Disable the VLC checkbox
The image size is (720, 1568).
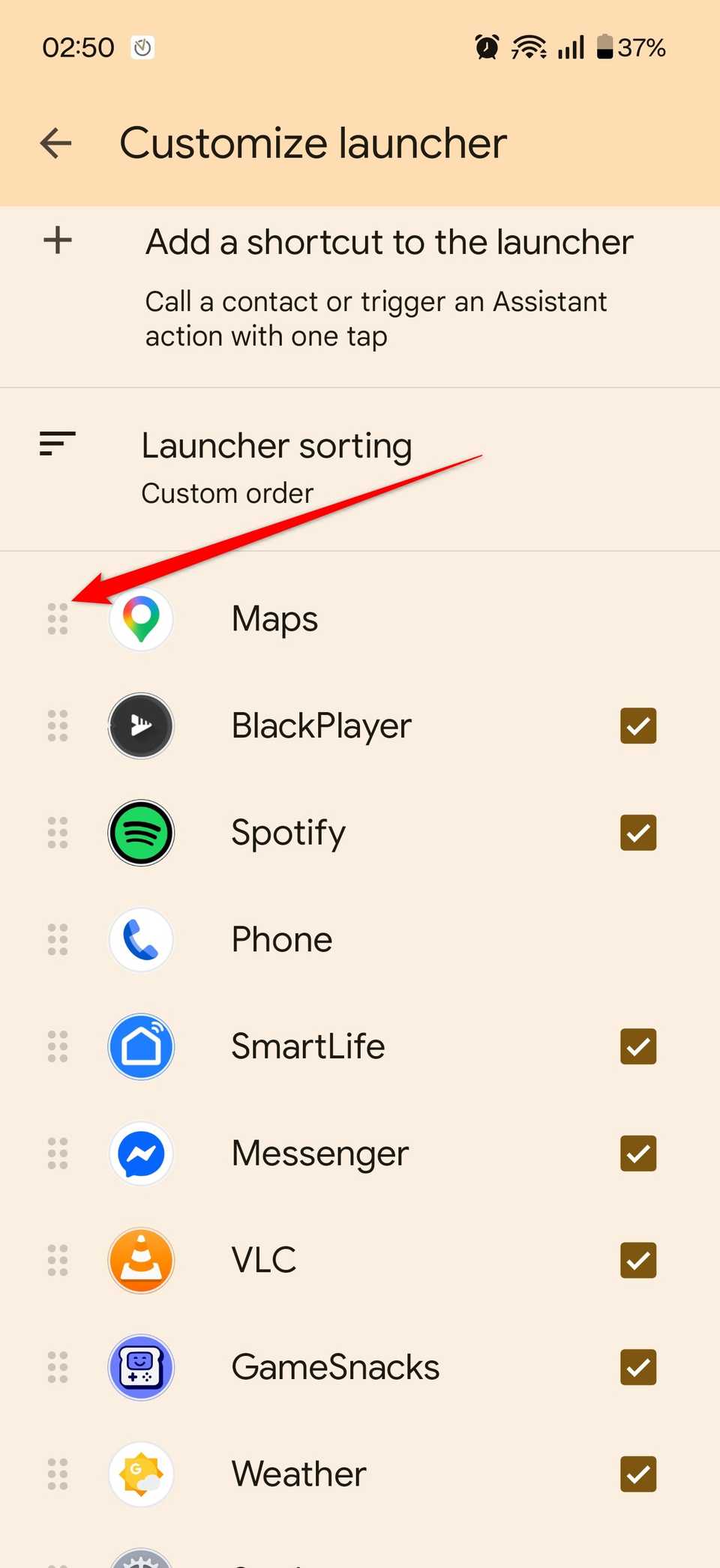tap(637, 1261)
